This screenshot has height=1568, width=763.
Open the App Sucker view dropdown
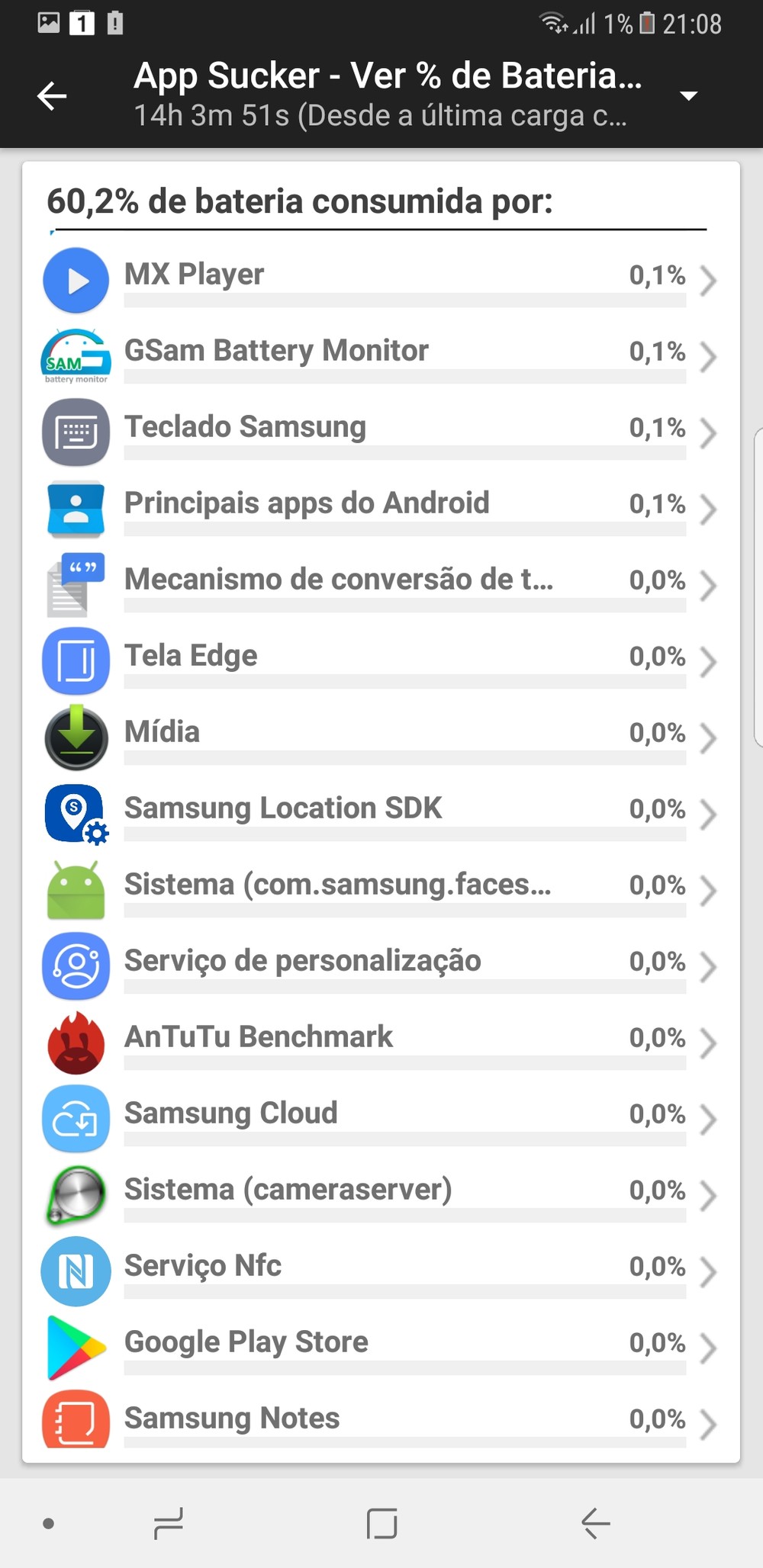pos(688,96)
